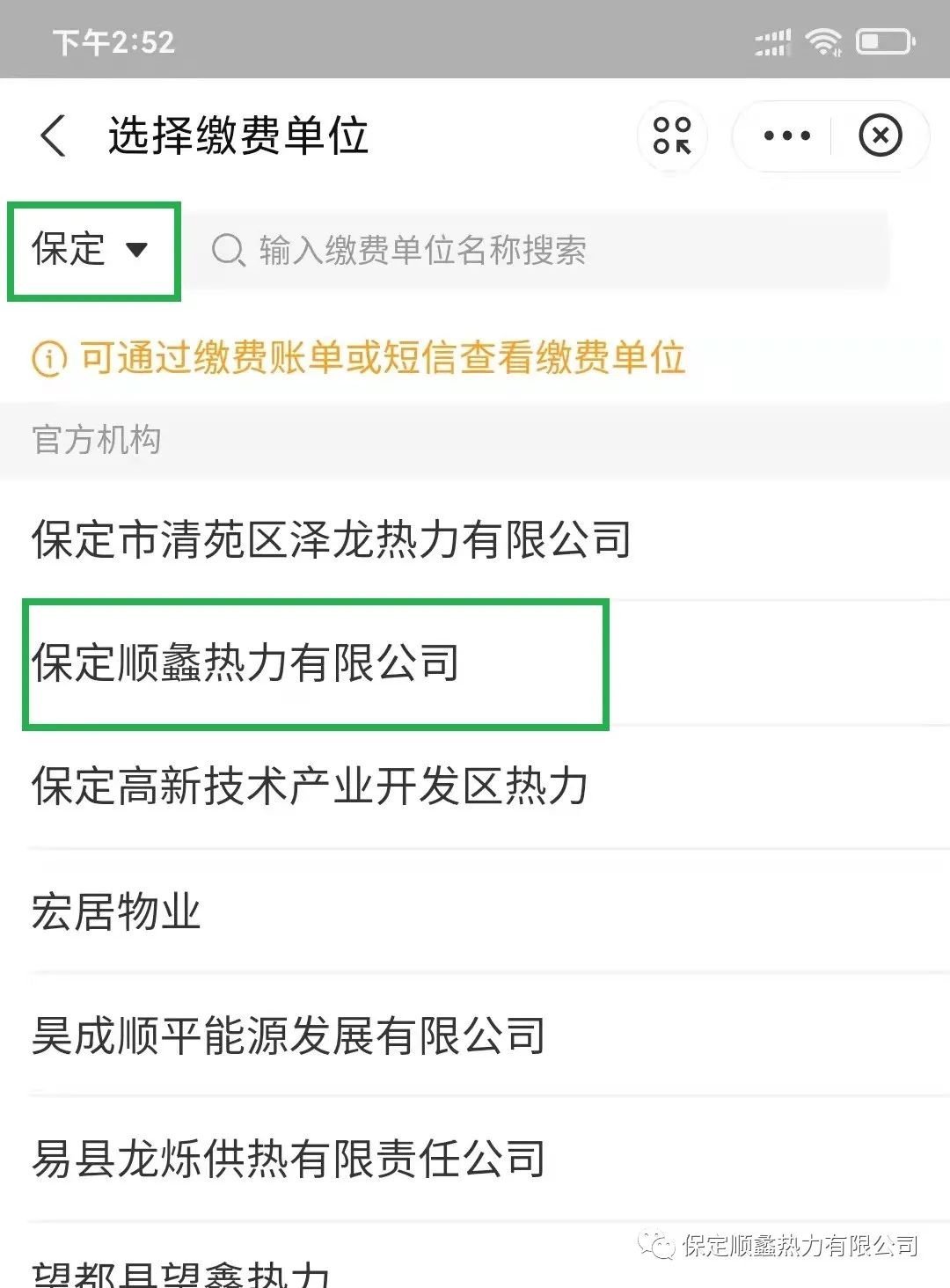Go back using the arrow

point(53,136)
